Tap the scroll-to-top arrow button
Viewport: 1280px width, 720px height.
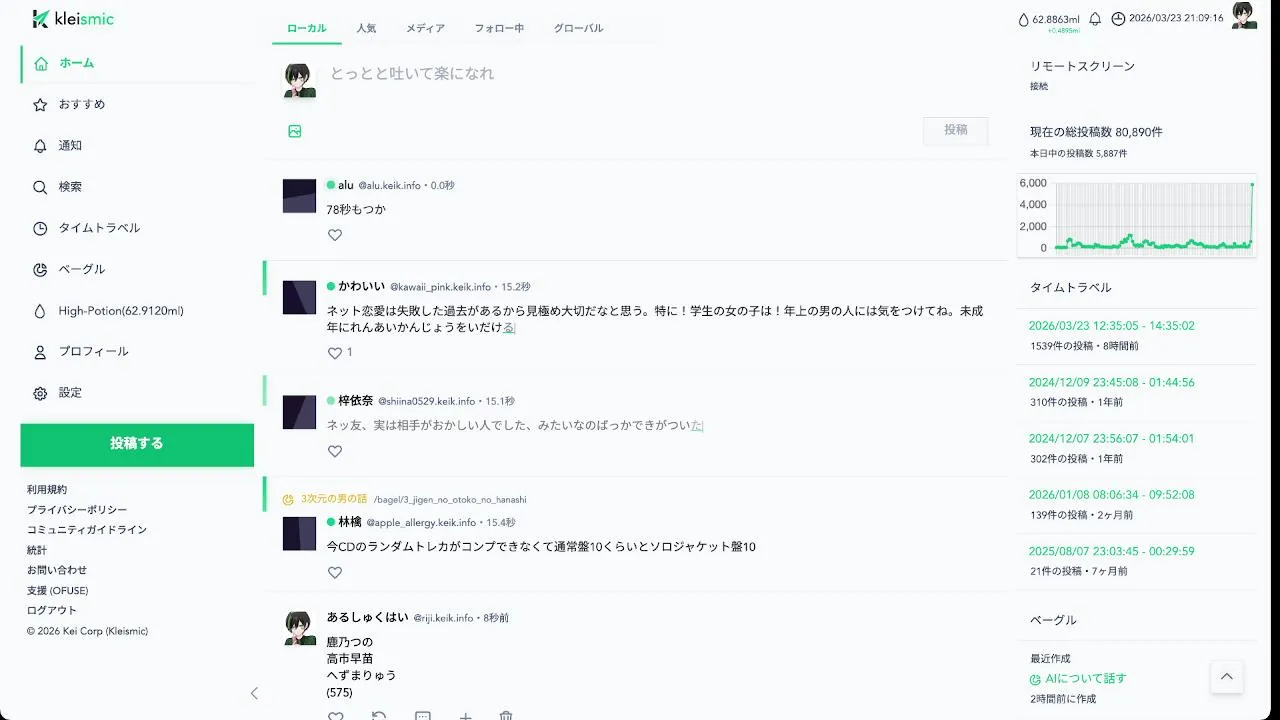click(1226, 676)
